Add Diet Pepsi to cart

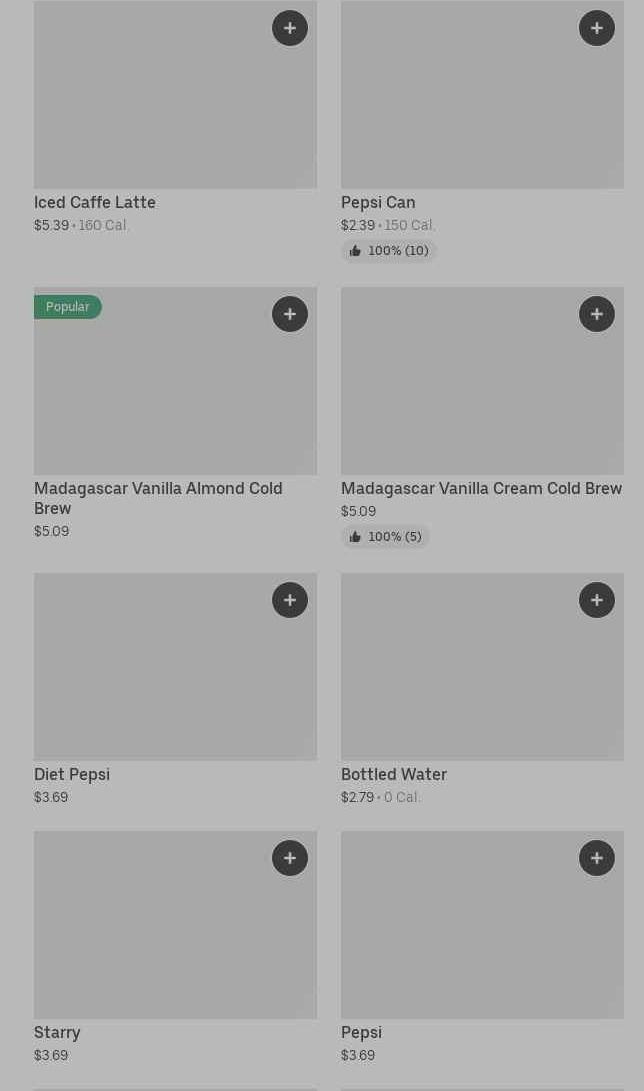290,600
